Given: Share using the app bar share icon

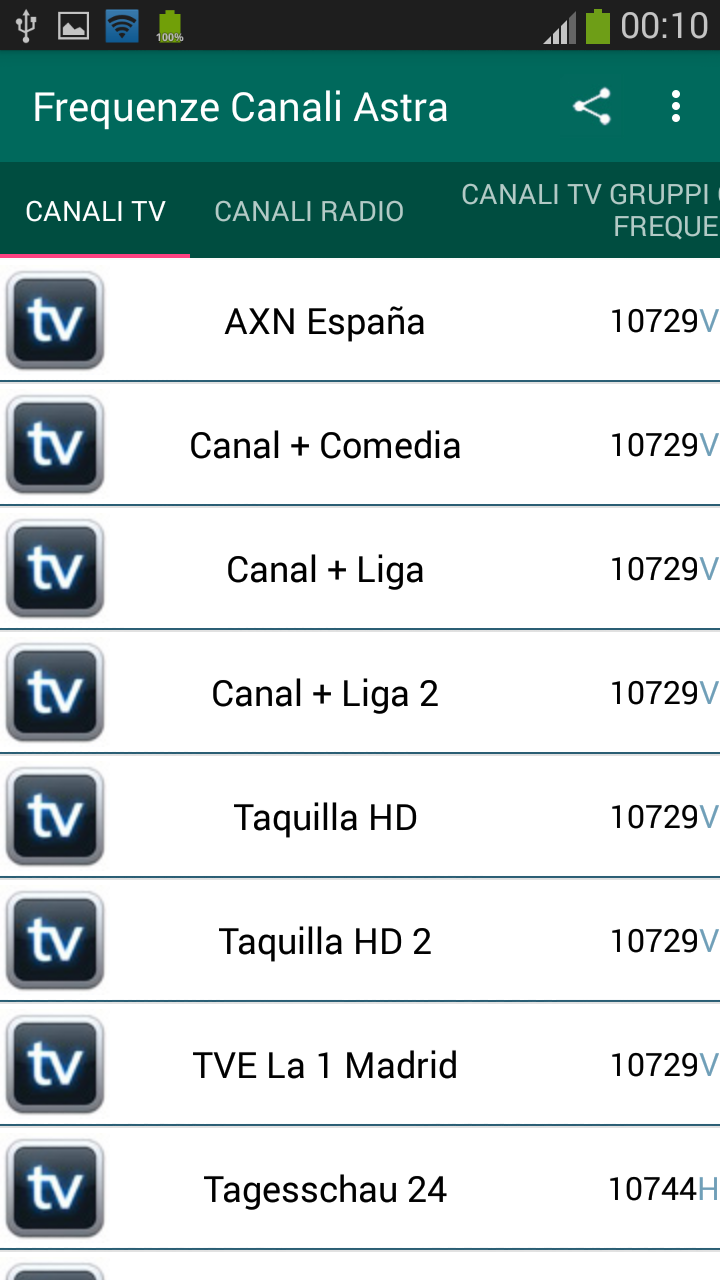Looking at the screenshot, I should 592,107.
